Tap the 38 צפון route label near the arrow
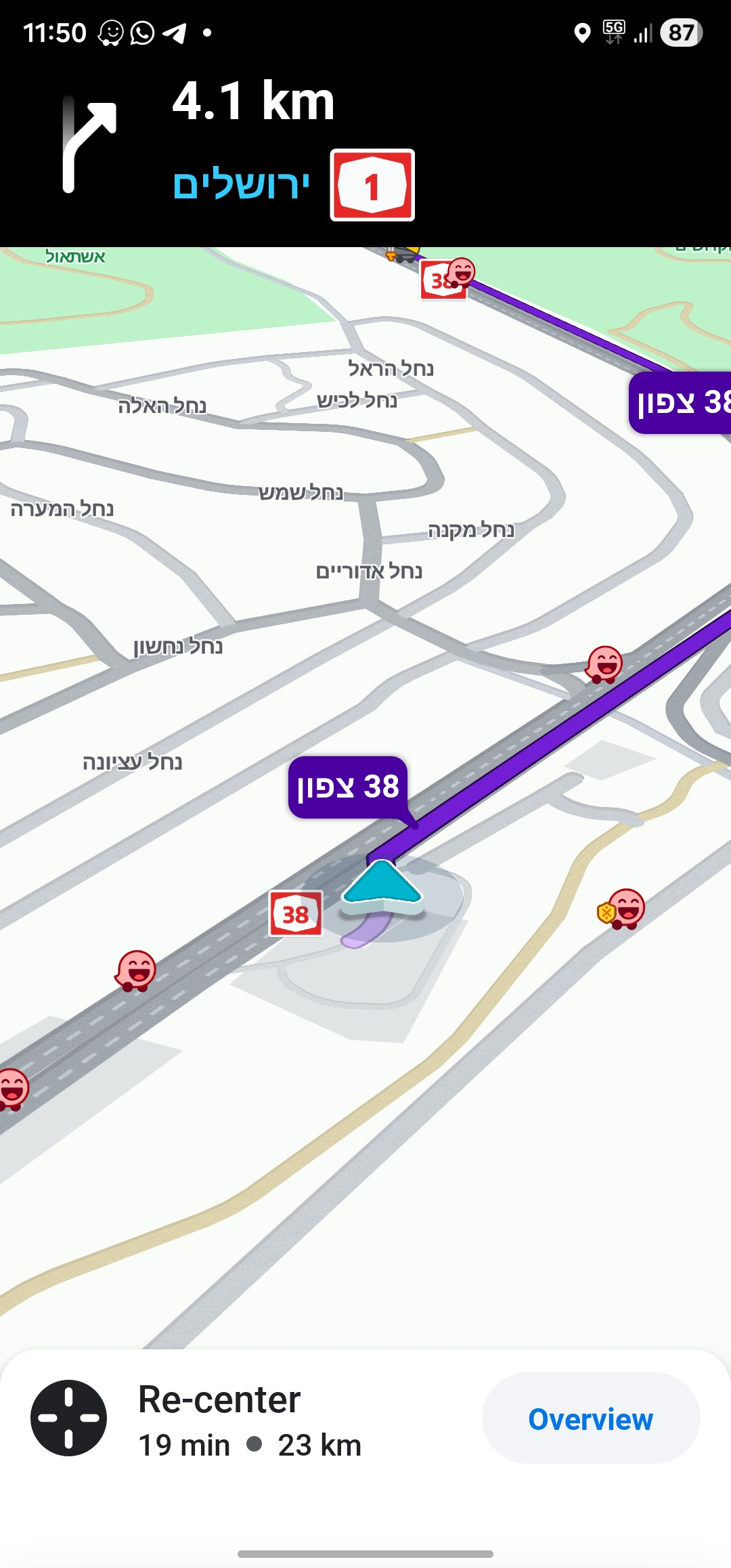Screen dimensions: 731x1568 (x=348, y=787)
